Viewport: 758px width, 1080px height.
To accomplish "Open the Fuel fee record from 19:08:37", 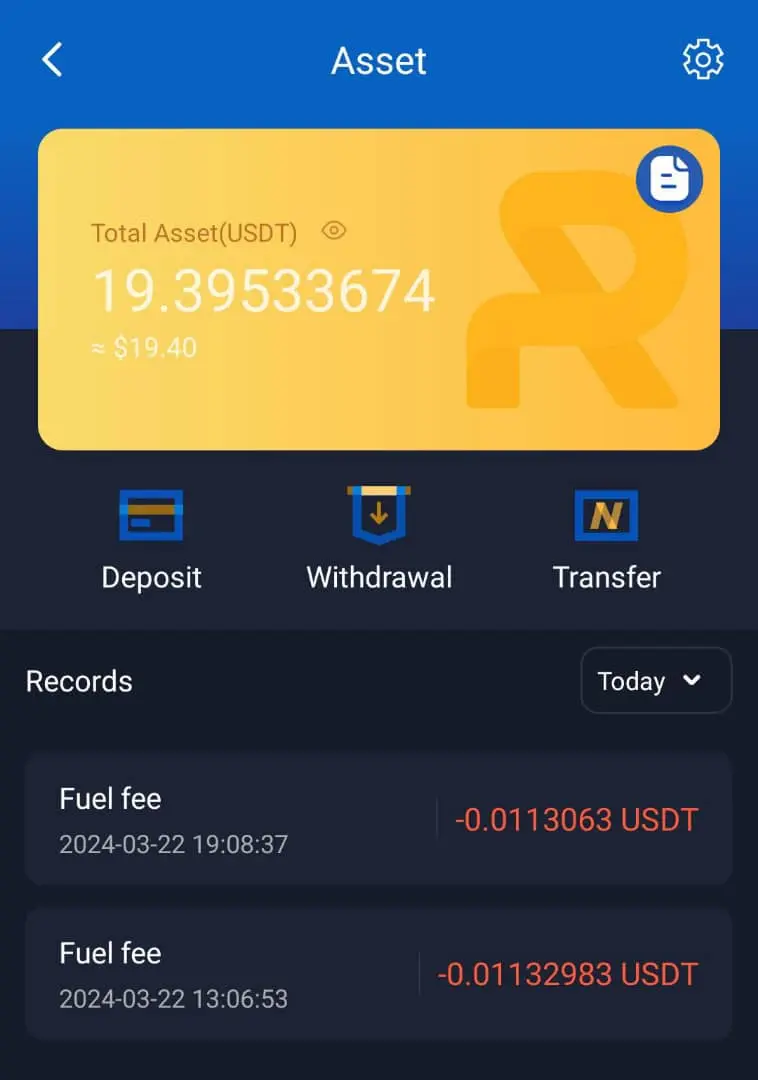I will point(378,819).
